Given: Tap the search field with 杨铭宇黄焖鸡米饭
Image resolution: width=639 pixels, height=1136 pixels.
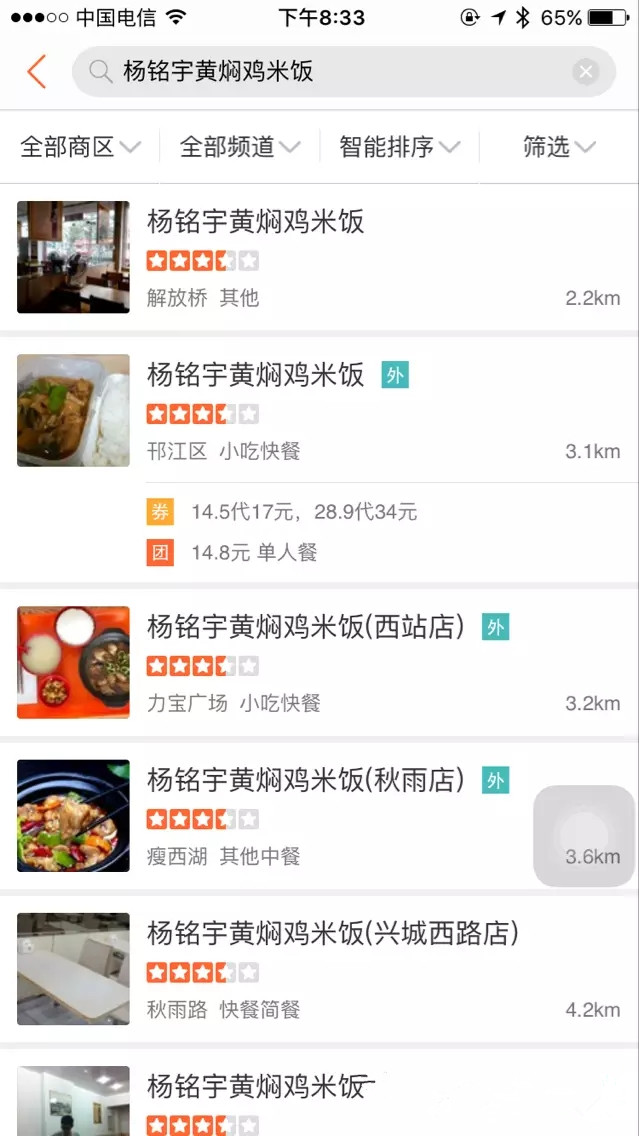Looking at the screenshot, I should click(x=330, y=72).
